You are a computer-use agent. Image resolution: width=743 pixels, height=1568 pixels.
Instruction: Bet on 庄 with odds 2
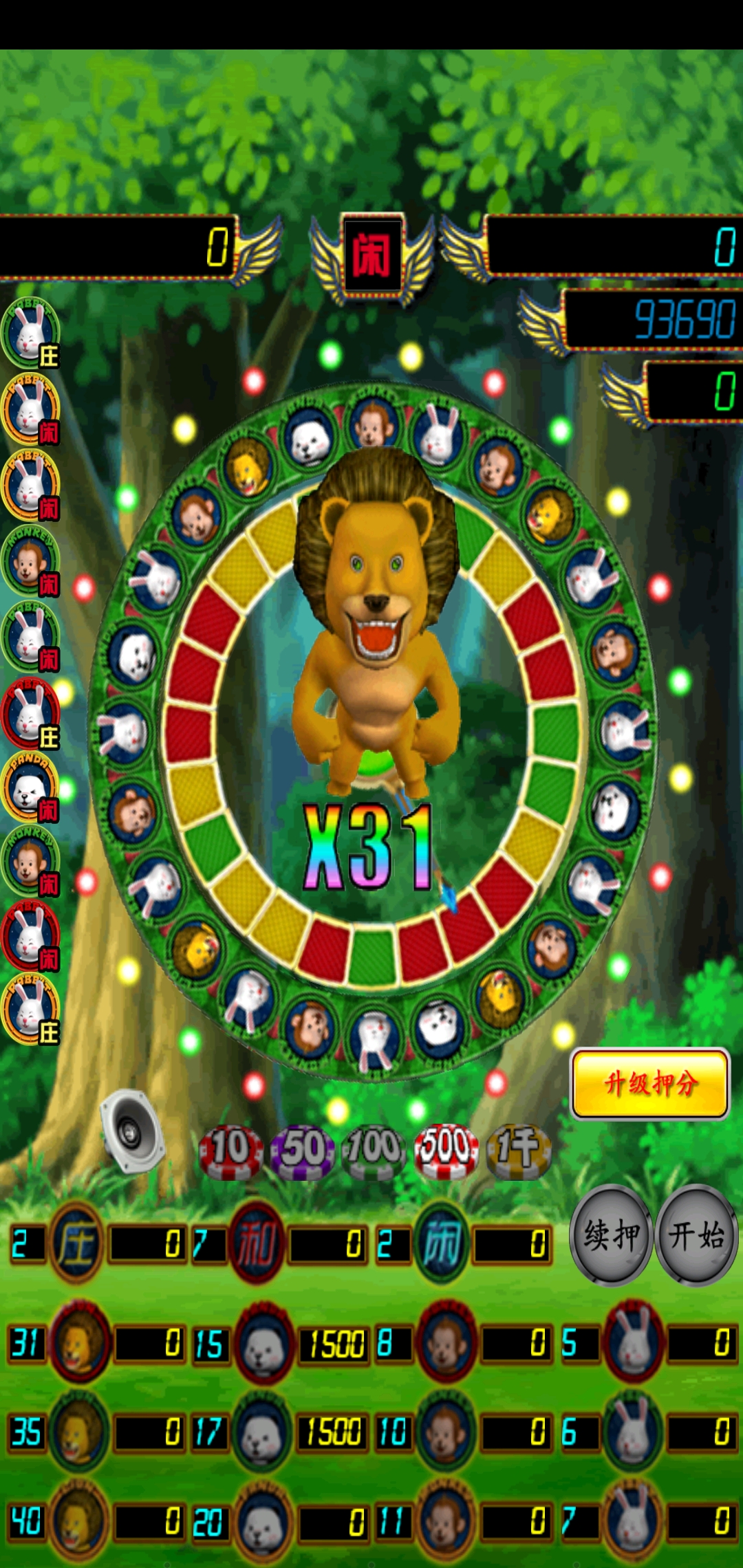(76, 1243)
